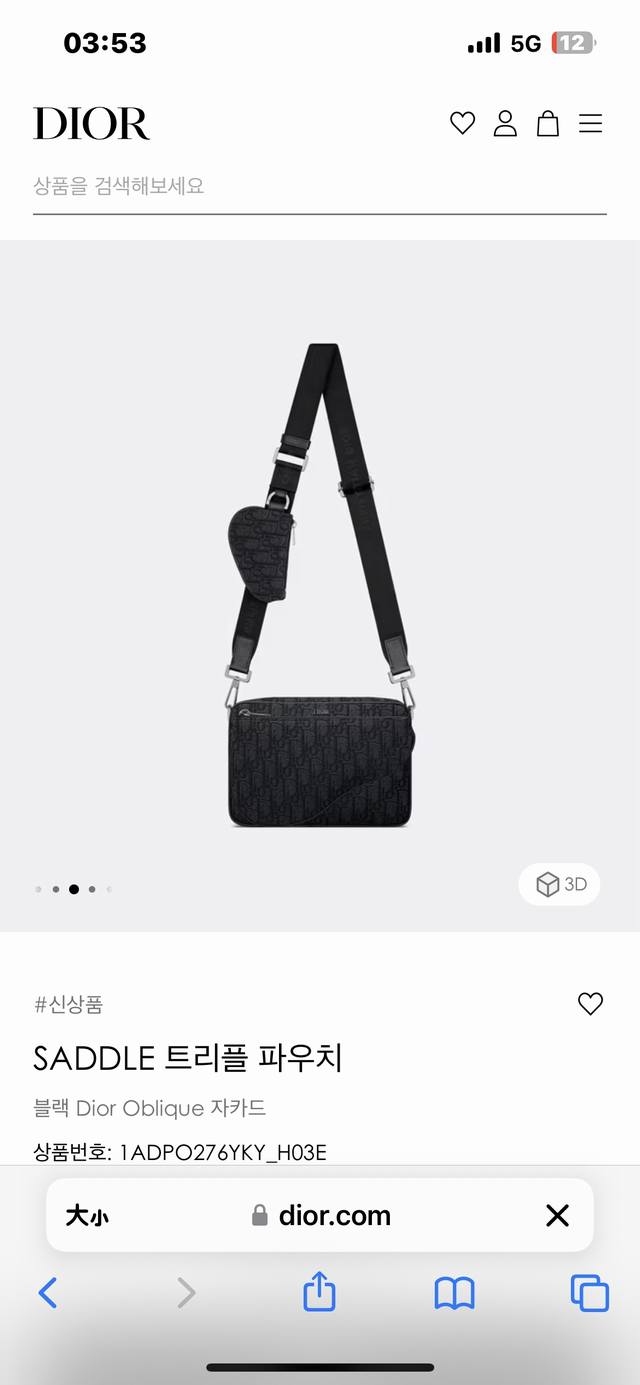640x1385 pixels.
Task: Open the wishlist heart in the header
Action: point(462,123)
